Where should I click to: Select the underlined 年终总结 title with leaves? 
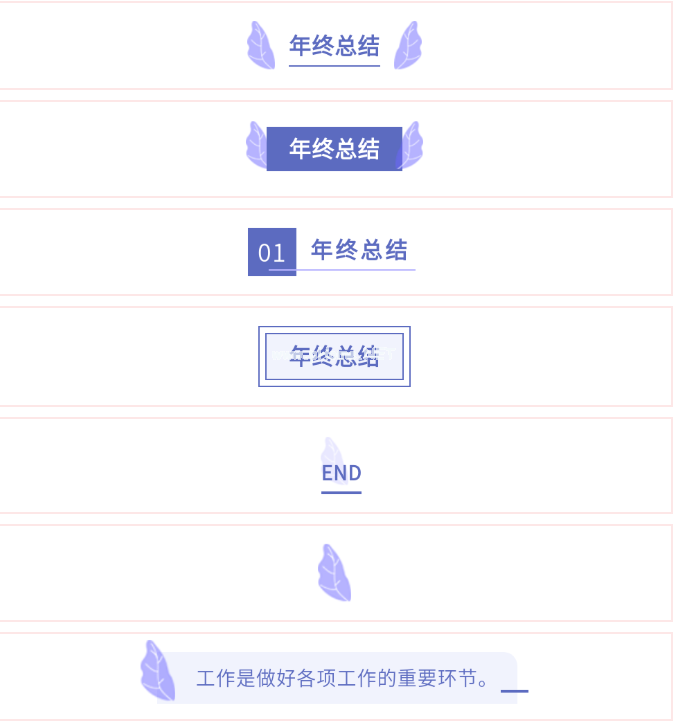click(334, 46)
